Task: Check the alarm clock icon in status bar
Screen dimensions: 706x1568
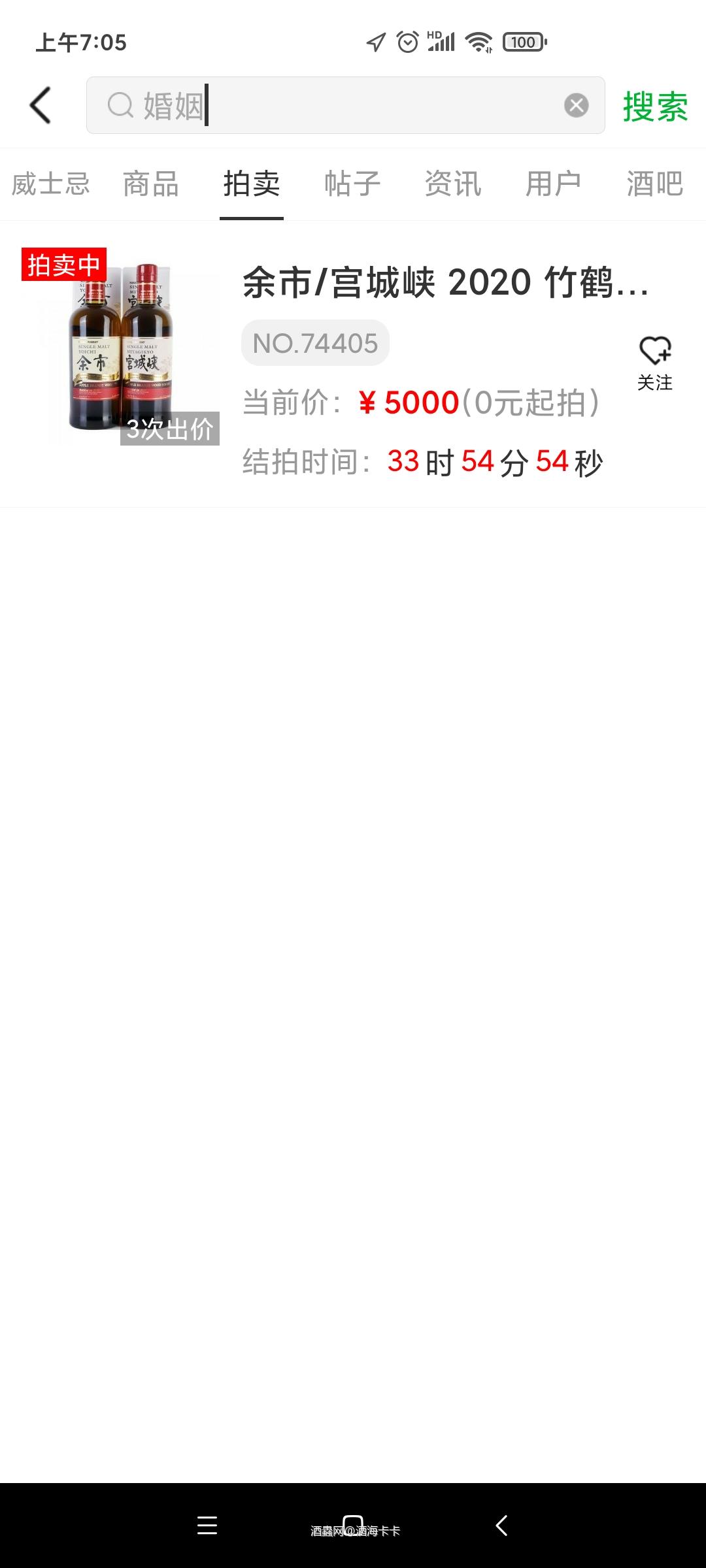Action: [407, 42]
